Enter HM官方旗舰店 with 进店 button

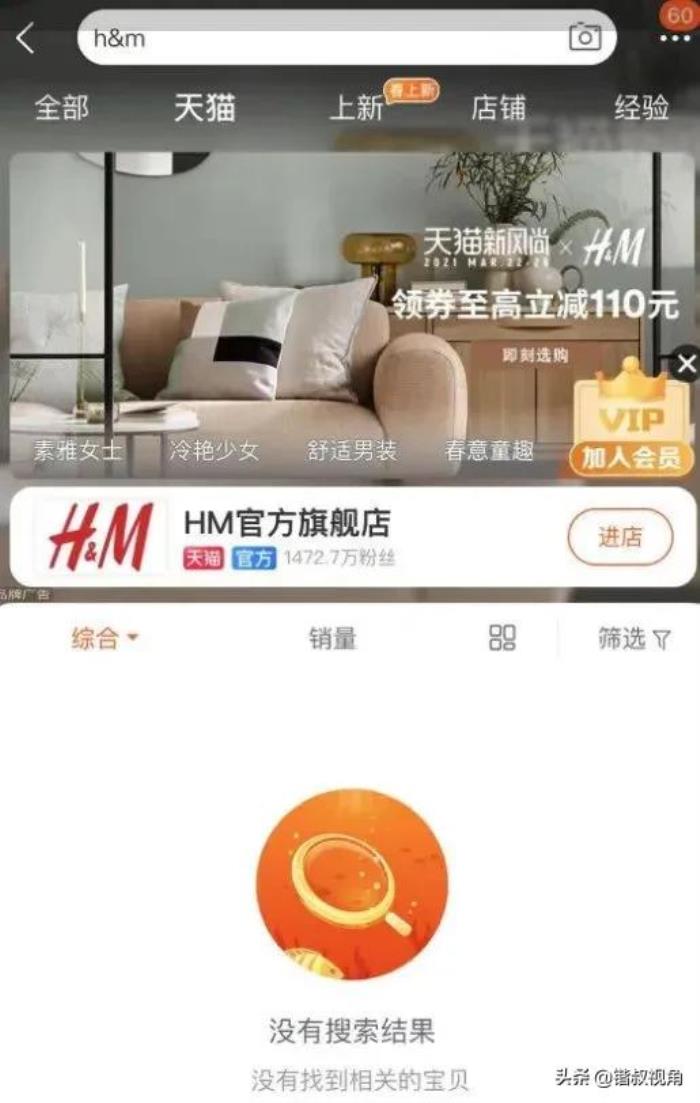click(x=620, y=537)
